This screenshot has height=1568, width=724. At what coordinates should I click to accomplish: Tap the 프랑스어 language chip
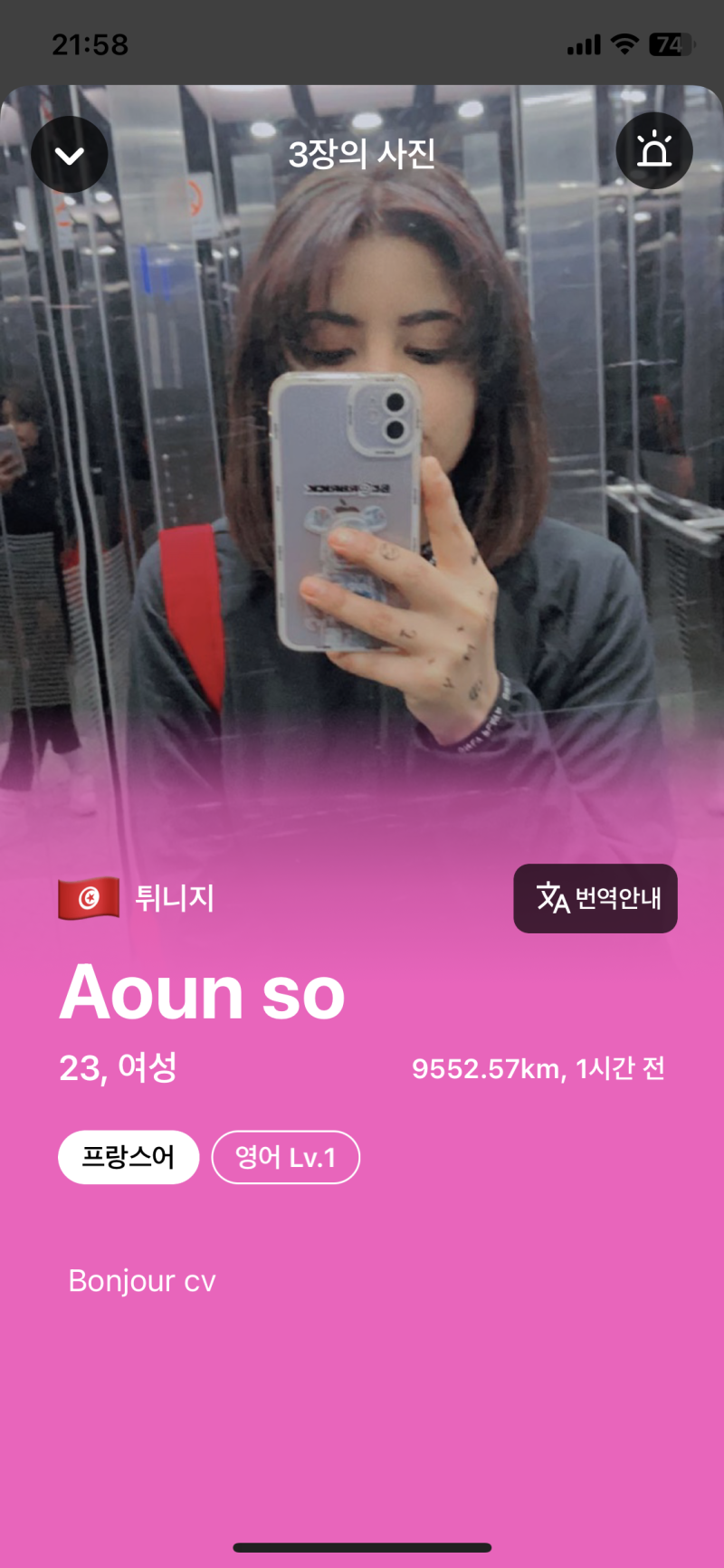[x=129, y=1157]
